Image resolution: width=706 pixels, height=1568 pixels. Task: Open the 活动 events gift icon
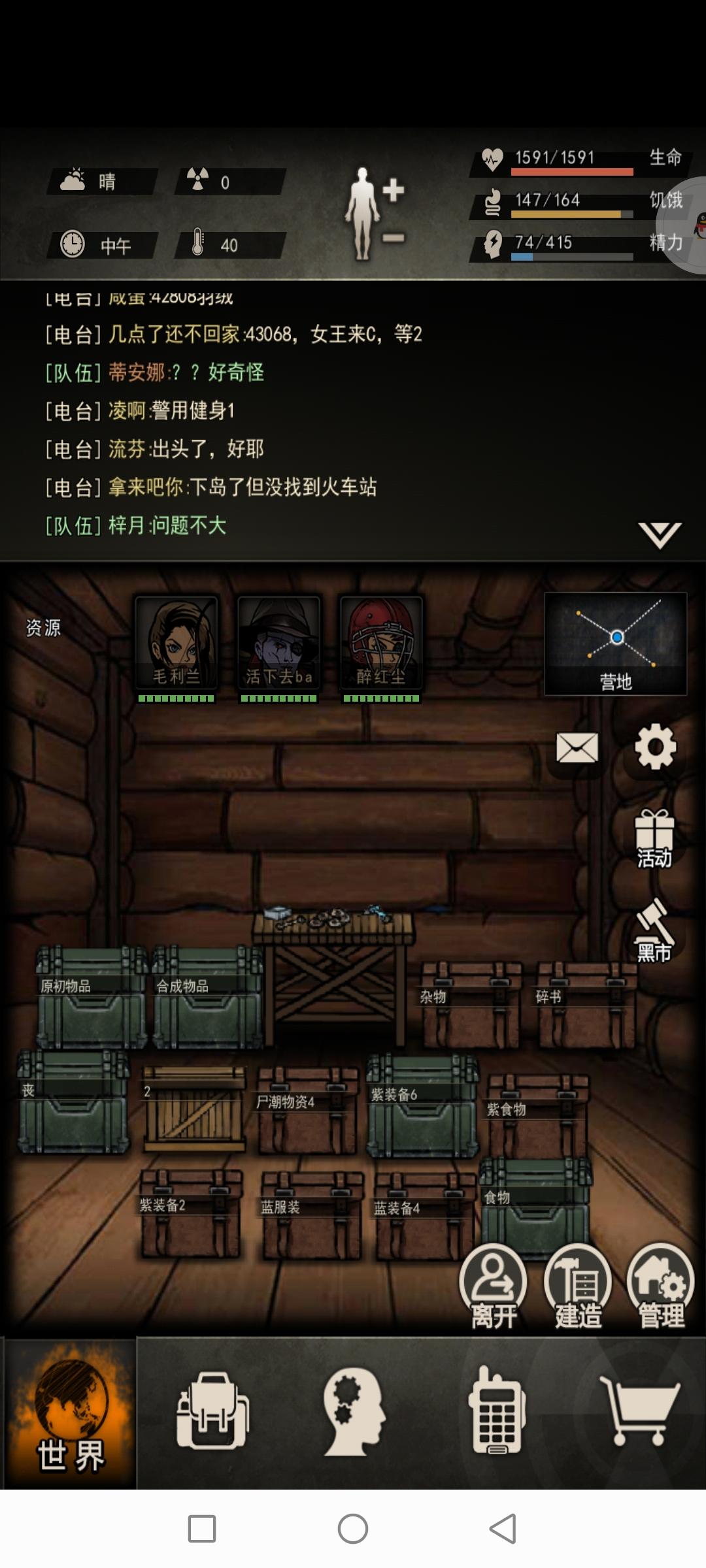[x=654, y=840]
